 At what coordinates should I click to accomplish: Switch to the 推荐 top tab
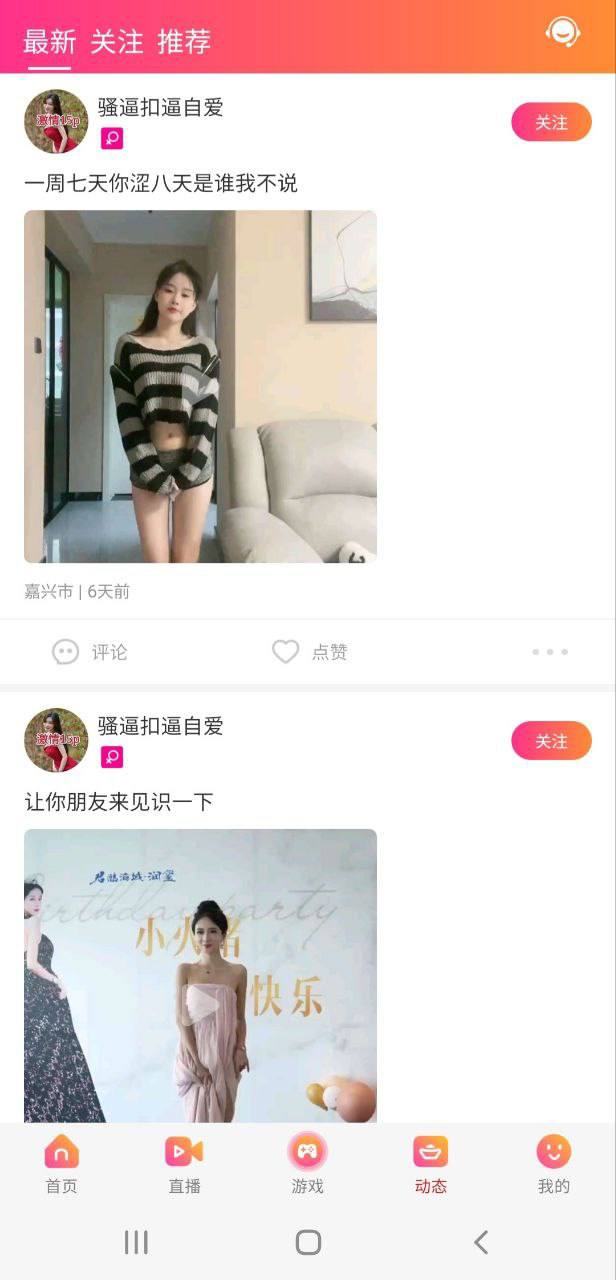(184, 41)
